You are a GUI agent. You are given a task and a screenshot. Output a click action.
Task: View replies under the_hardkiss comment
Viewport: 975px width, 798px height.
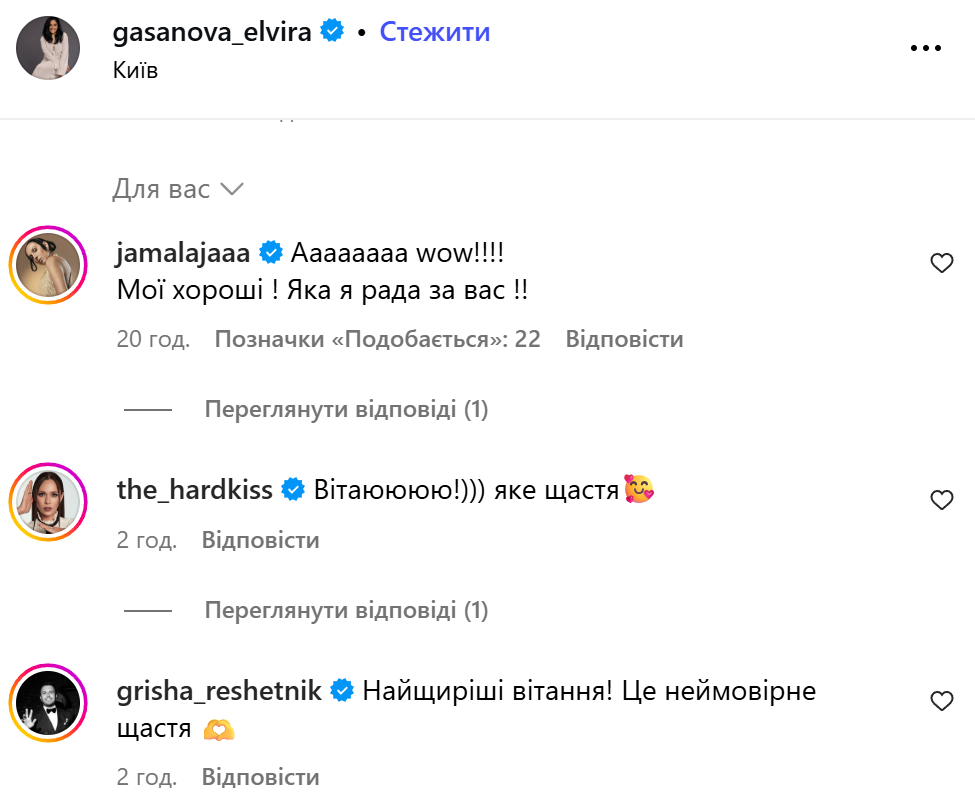(x=346, y=610)
